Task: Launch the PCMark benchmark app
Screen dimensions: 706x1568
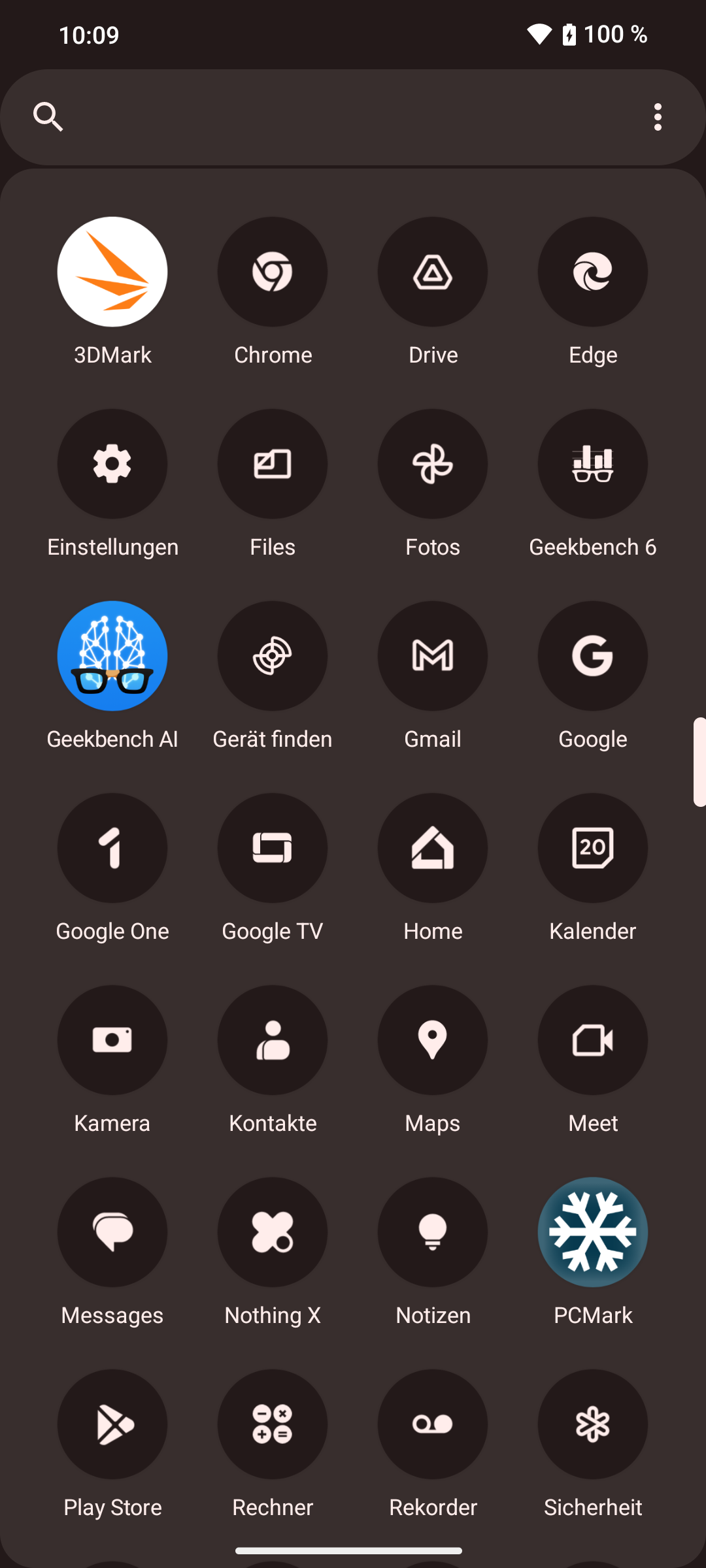Action: tap(593, 1232)
